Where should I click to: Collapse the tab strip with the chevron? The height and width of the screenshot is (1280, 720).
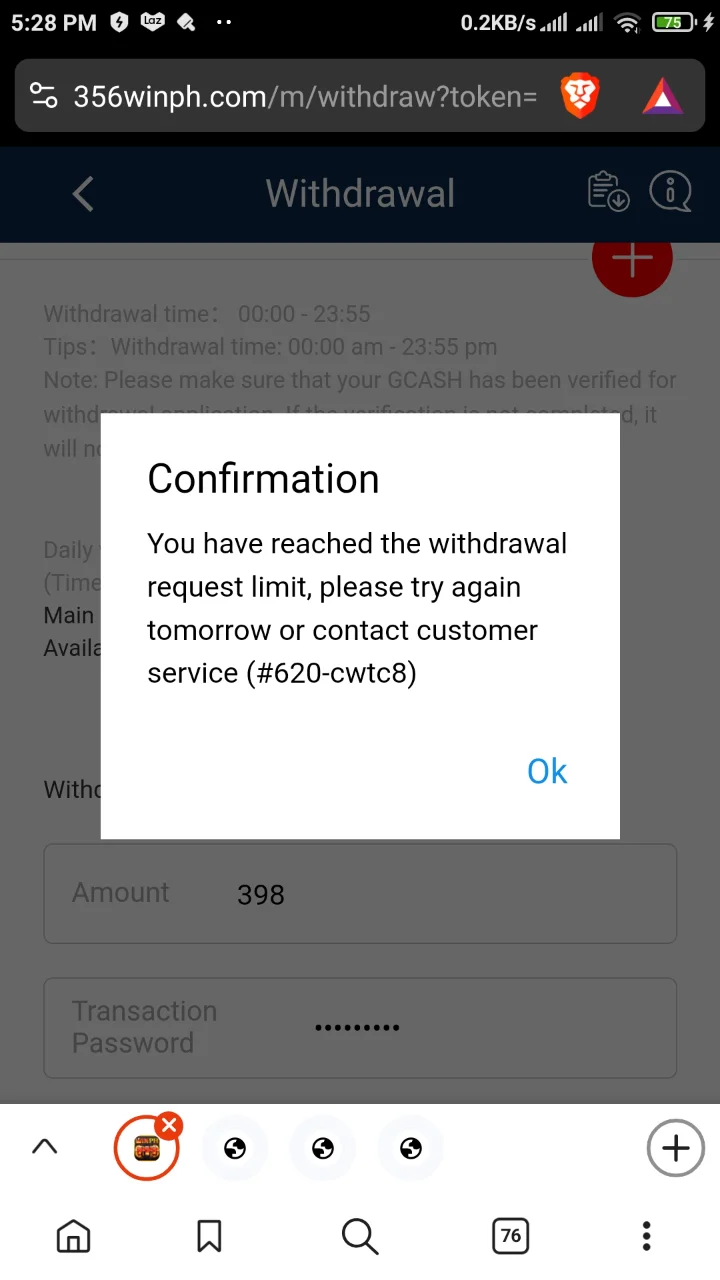click(45, 1147)
